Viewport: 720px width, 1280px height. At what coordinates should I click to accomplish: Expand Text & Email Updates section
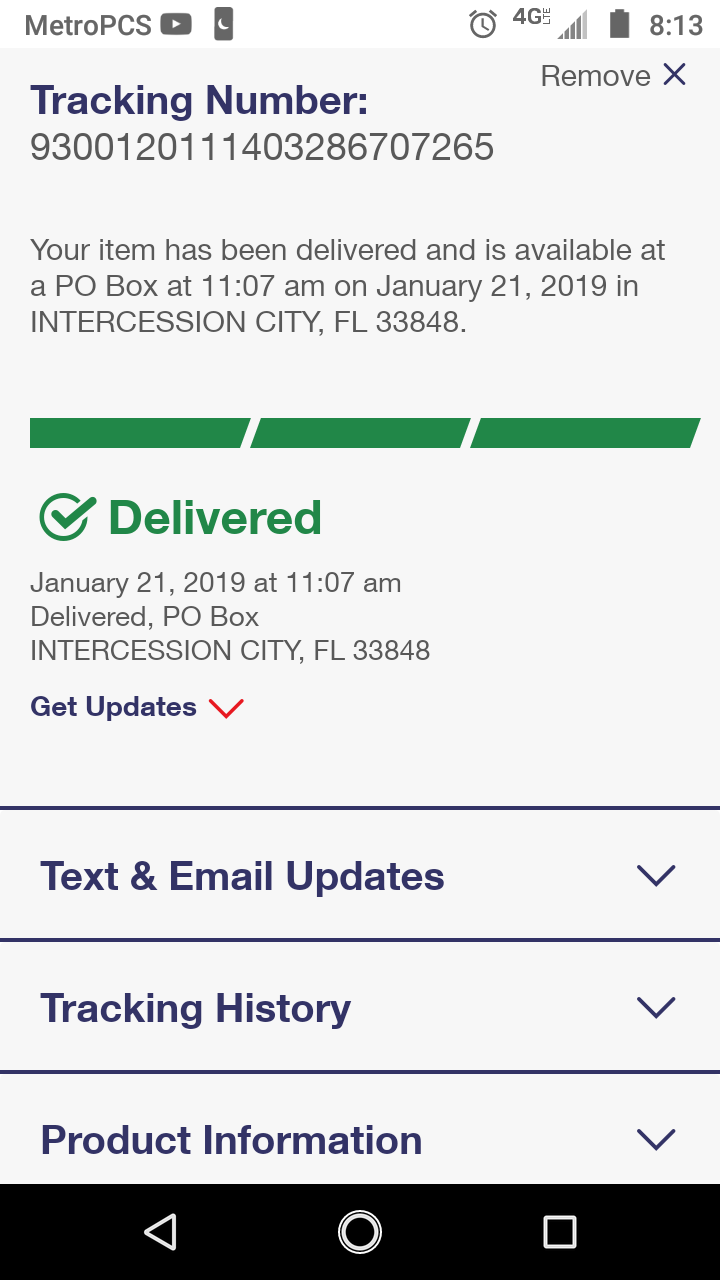360,876
